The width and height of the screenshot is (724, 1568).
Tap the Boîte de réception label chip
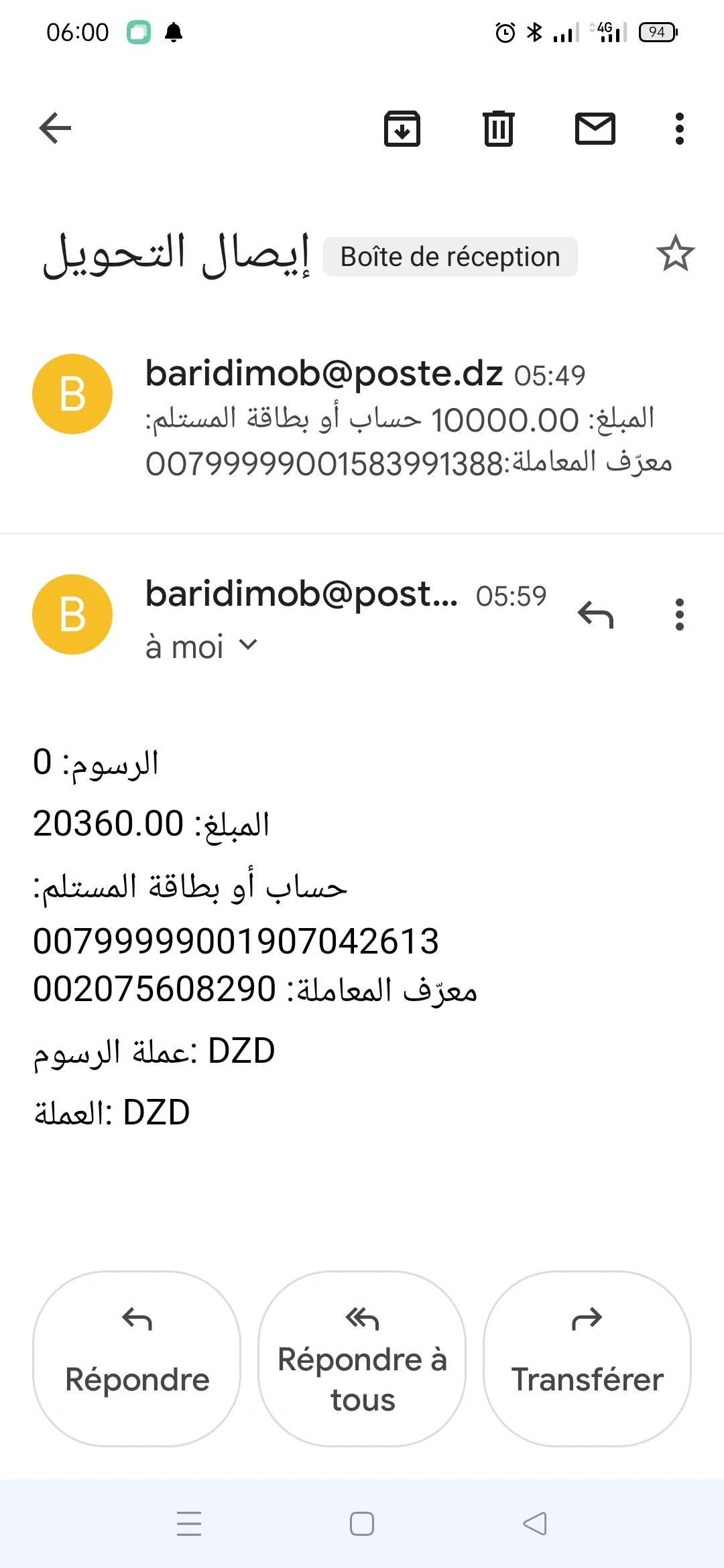coord(450,257)
